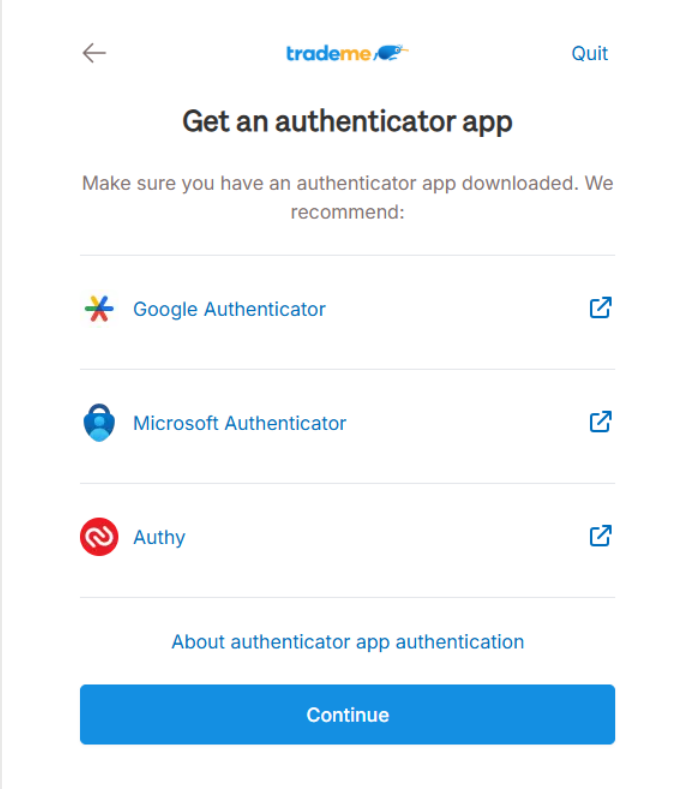Quit the authenticator setup

[589, 53]
